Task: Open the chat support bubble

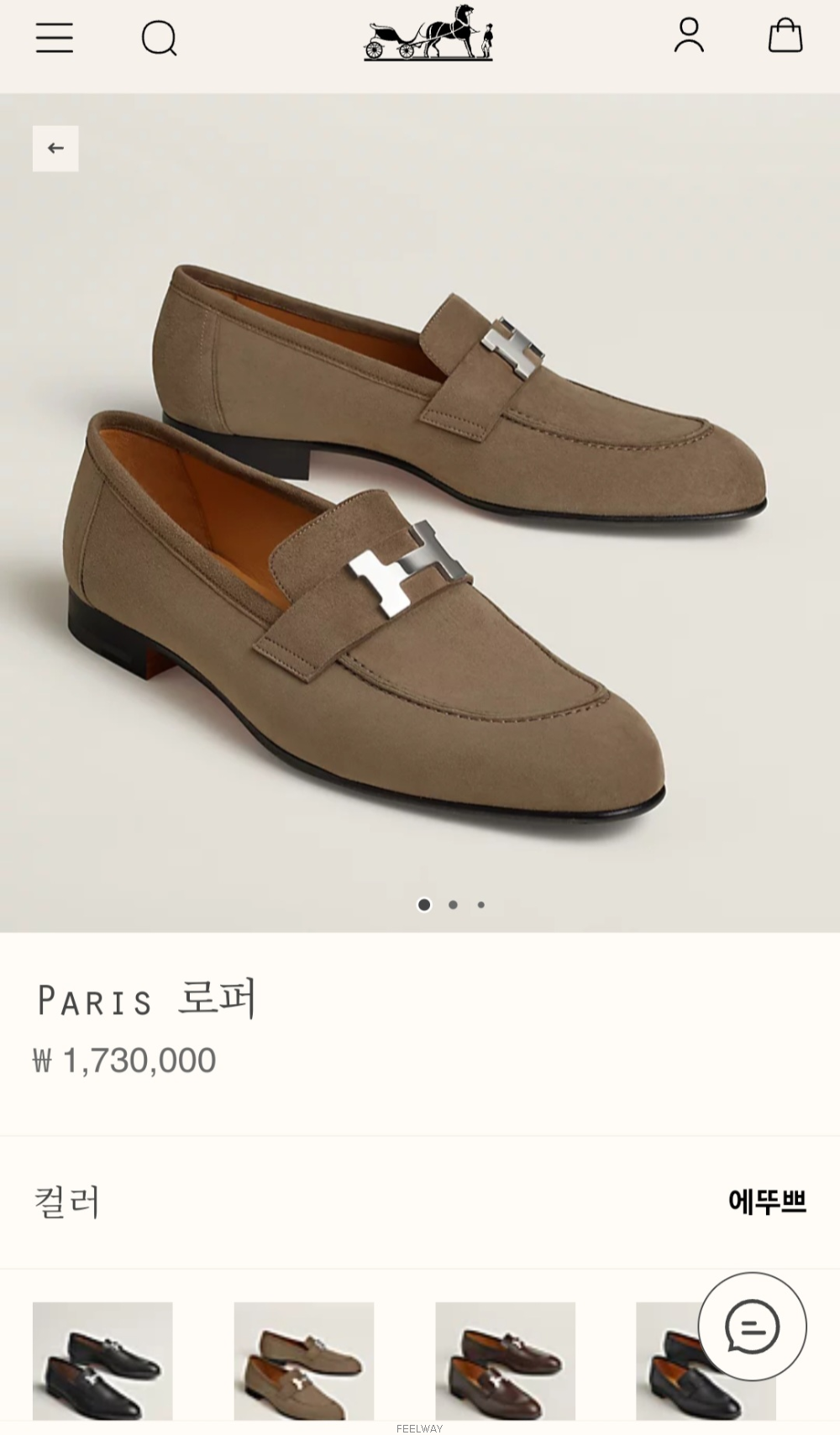Action: point(753,1327)
